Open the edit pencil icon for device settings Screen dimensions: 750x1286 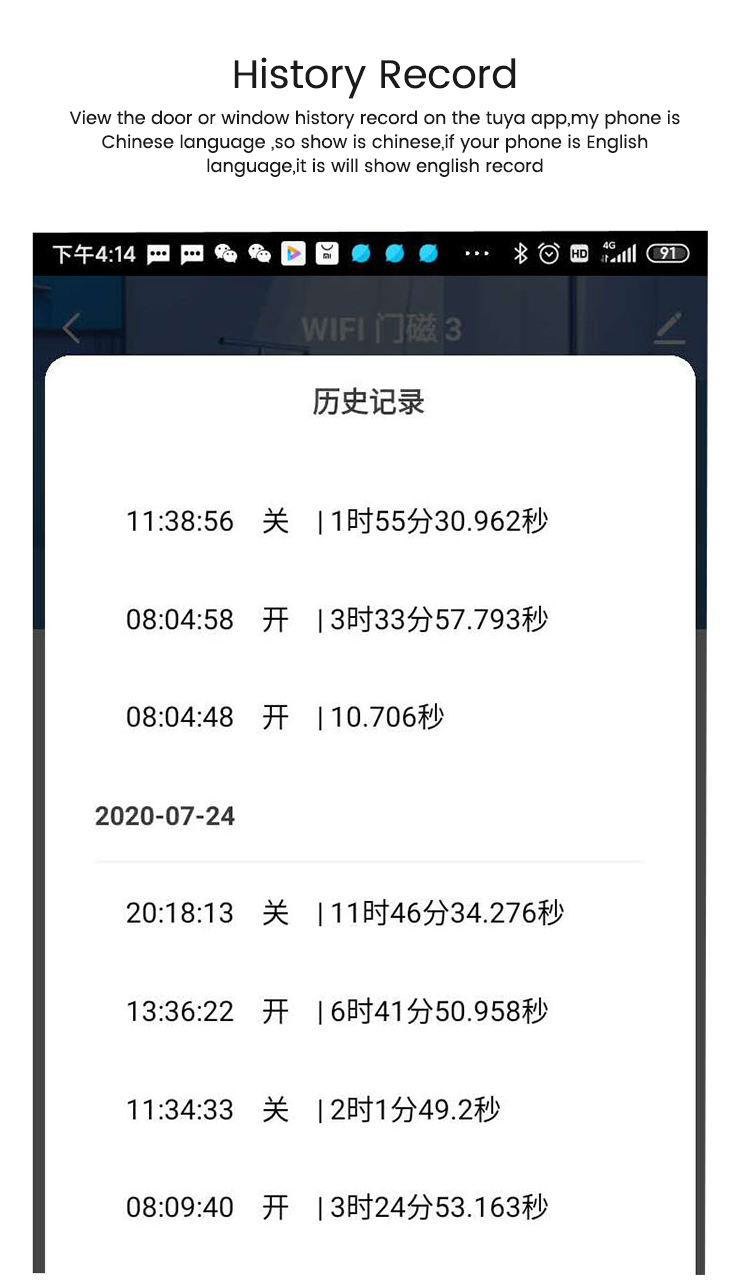point(668,327)
